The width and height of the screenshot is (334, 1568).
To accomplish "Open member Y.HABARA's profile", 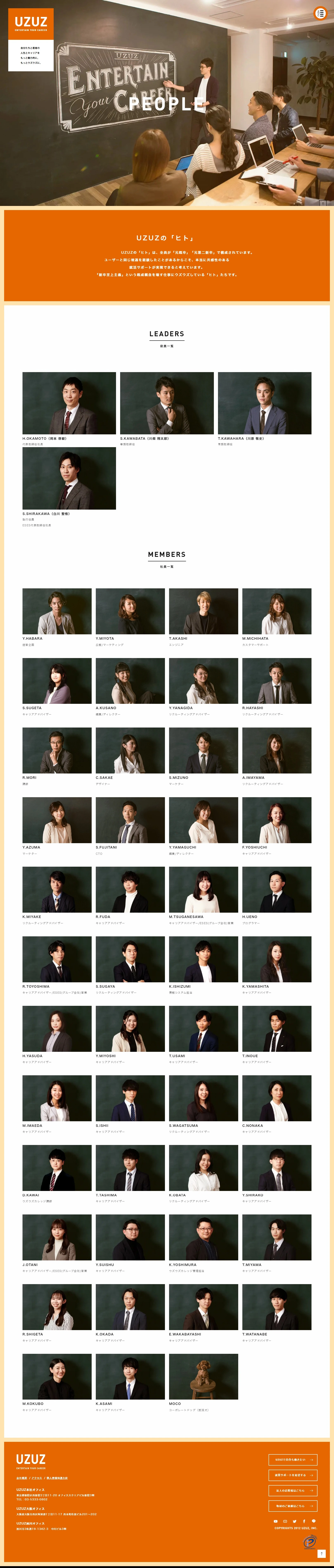I will point(57,611).
